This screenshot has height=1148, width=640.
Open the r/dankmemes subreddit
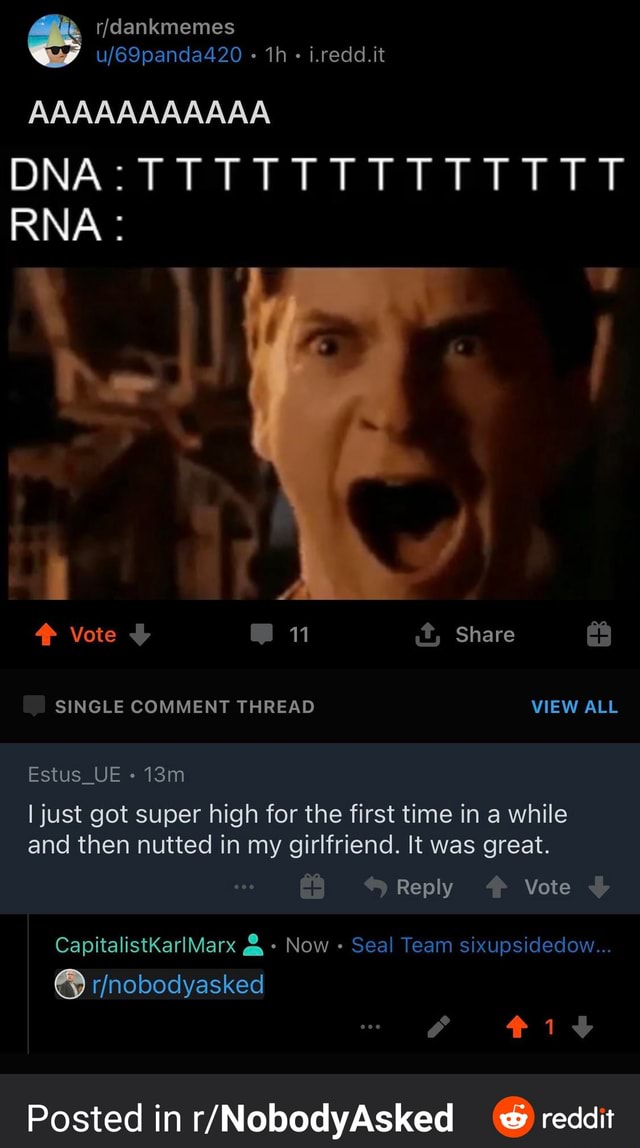[x=165, y=27]
